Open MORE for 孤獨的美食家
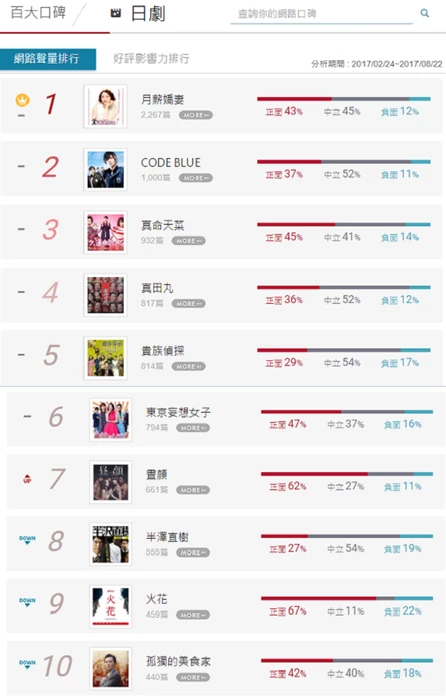 tap(193, 678)
